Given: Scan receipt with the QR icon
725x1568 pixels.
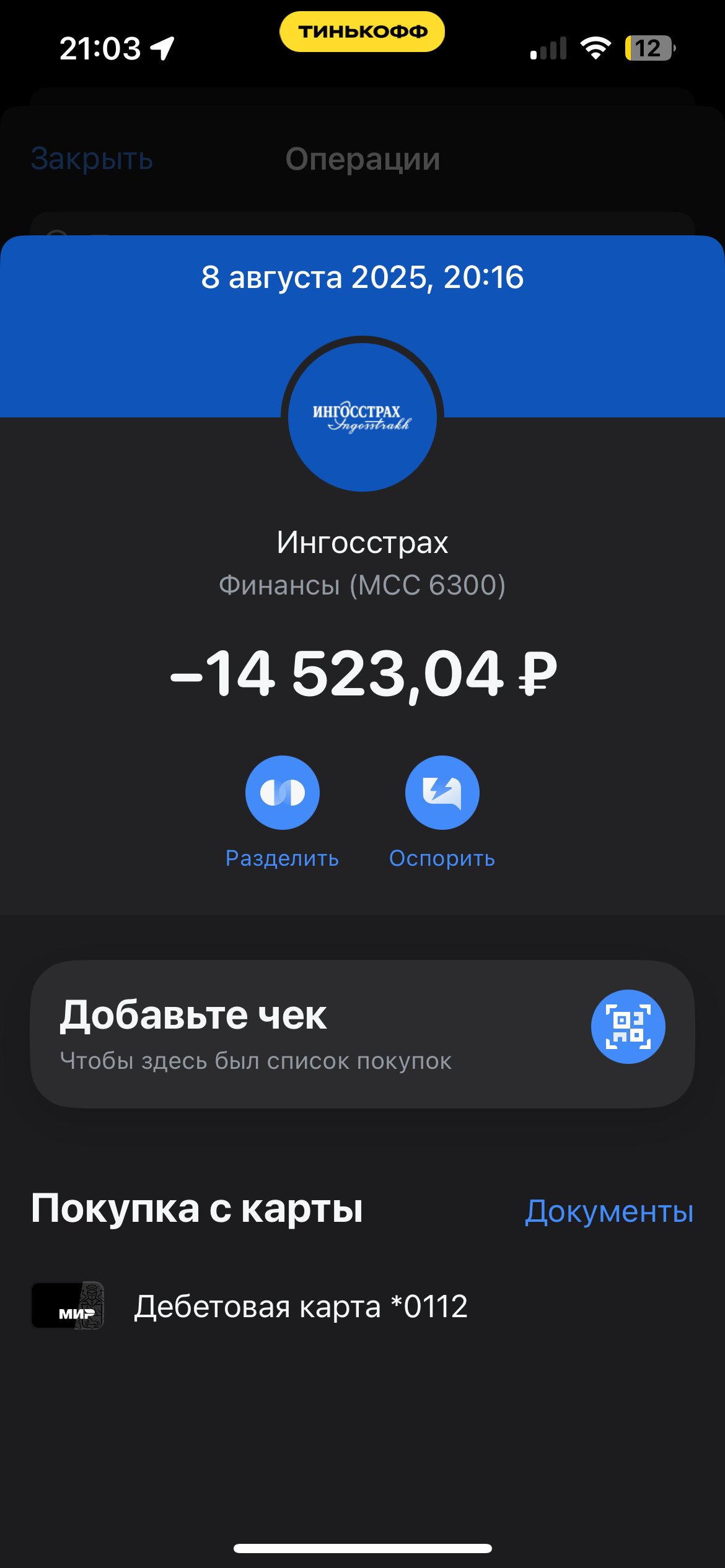Looking at the screenshot, I should click(x=628, y=1026).
